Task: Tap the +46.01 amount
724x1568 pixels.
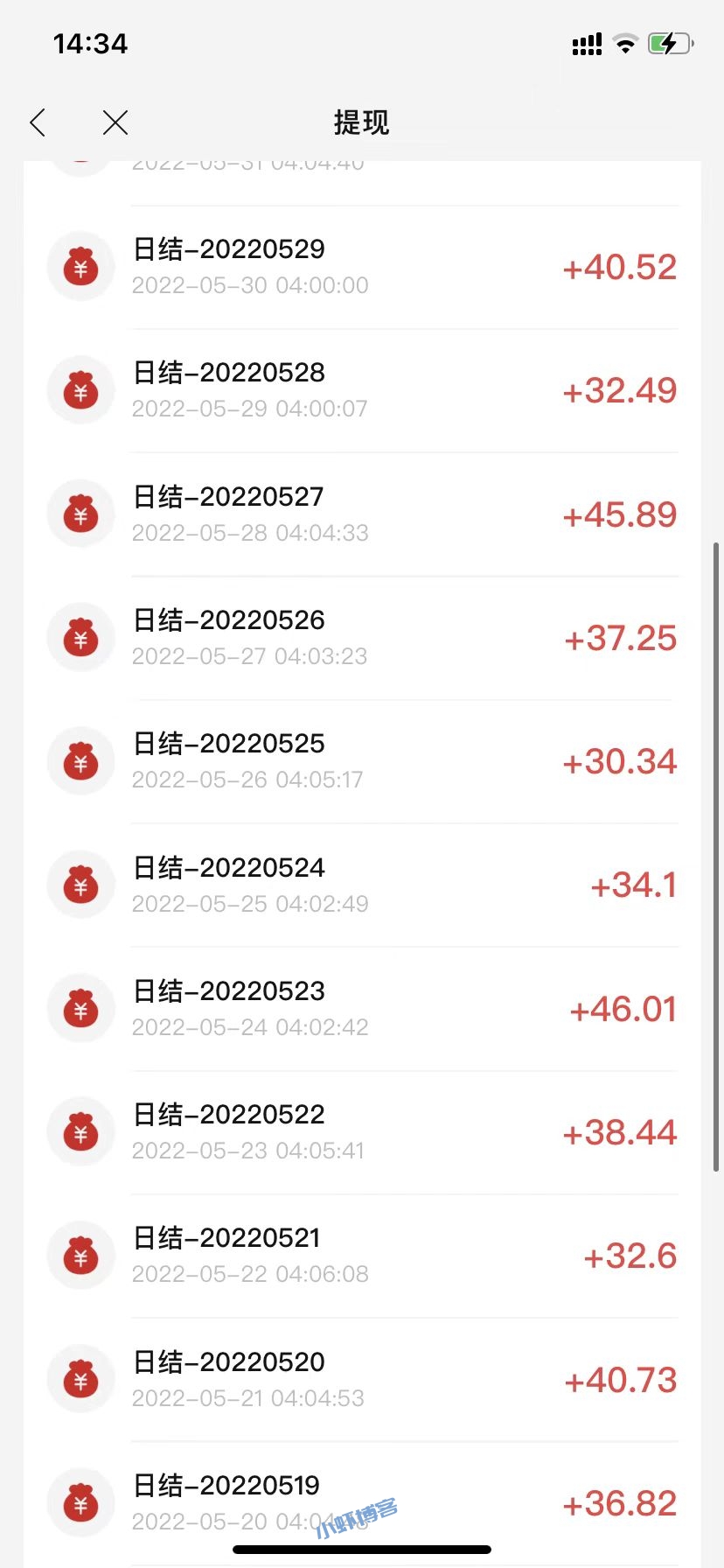Action: pyautogui.click(x=623, y=1008)
